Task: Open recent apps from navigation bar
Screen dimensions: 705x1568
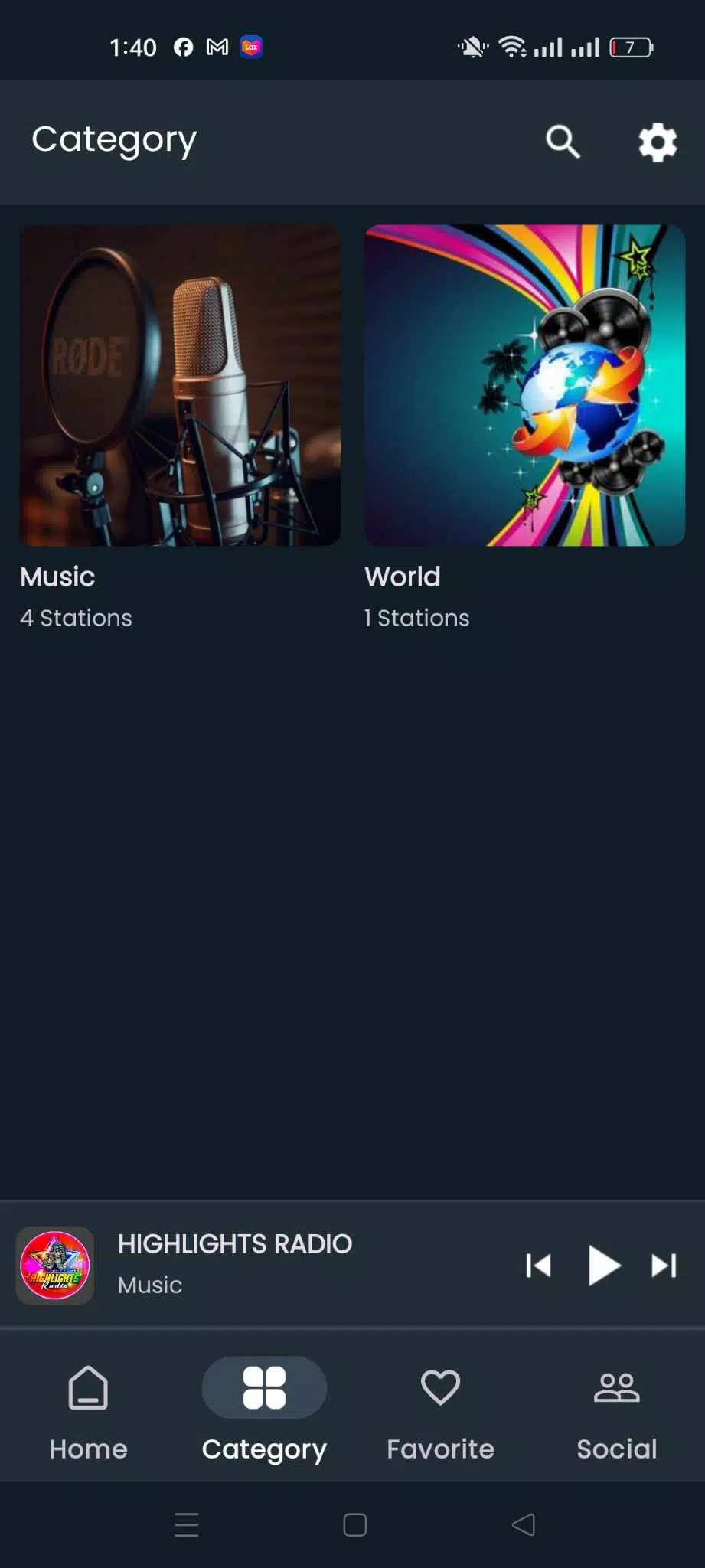Action: pyautogui.click(x=187, y=1524)
